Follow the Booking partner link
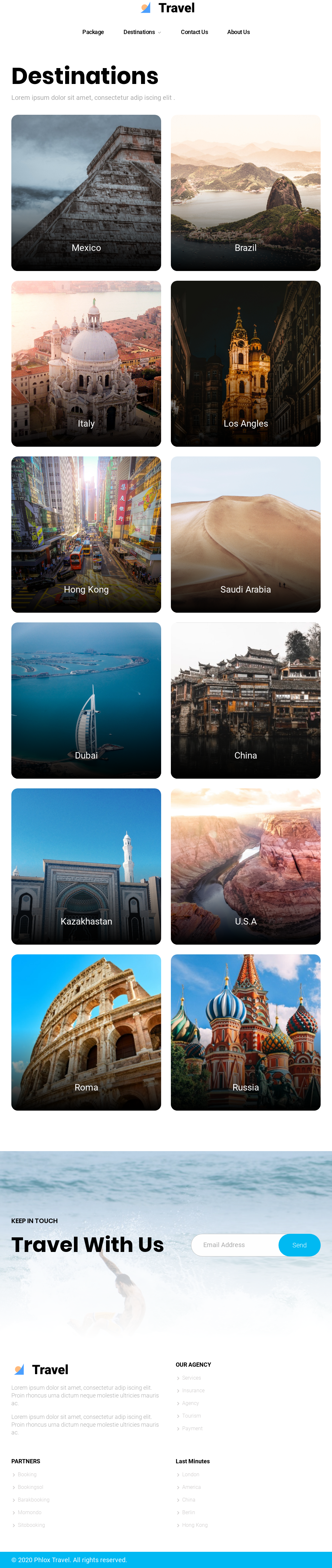This screenshot has height=1568, width=332. [27, 1474]
